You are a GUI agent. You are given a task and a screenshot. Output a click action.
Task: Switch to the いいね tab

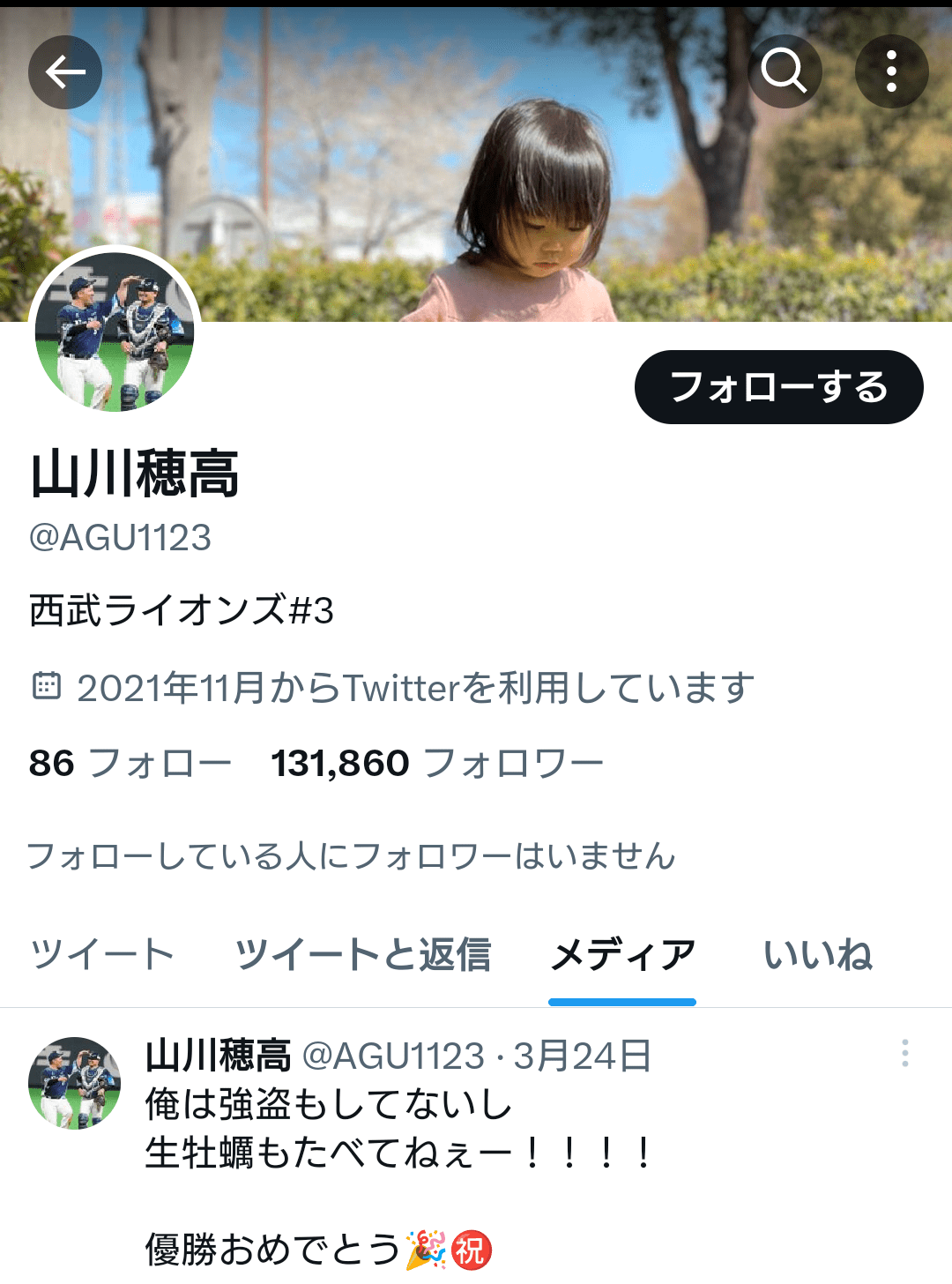click(x=818, y=955)
